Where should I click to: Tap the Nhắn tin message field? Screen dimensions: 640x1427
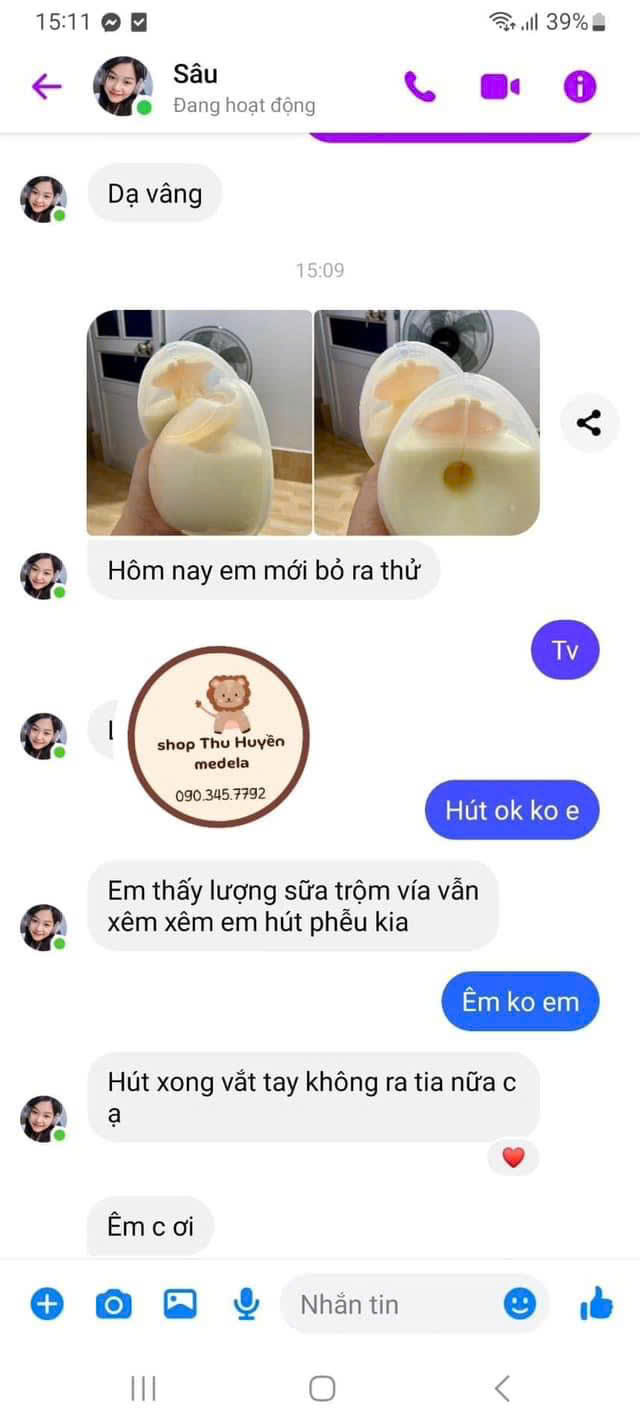tap(390, 1304)
